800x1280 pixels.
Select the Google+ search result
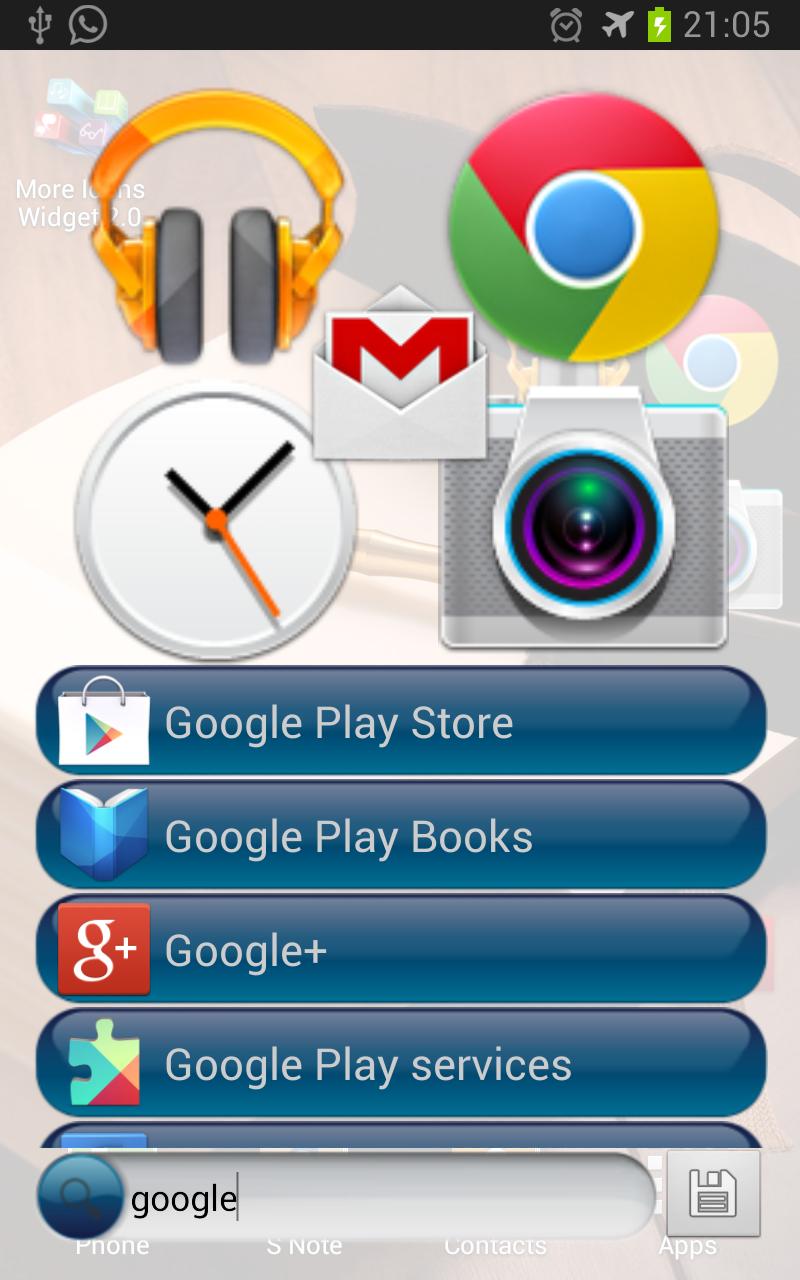pyautogui.click(x=400, y=950)
